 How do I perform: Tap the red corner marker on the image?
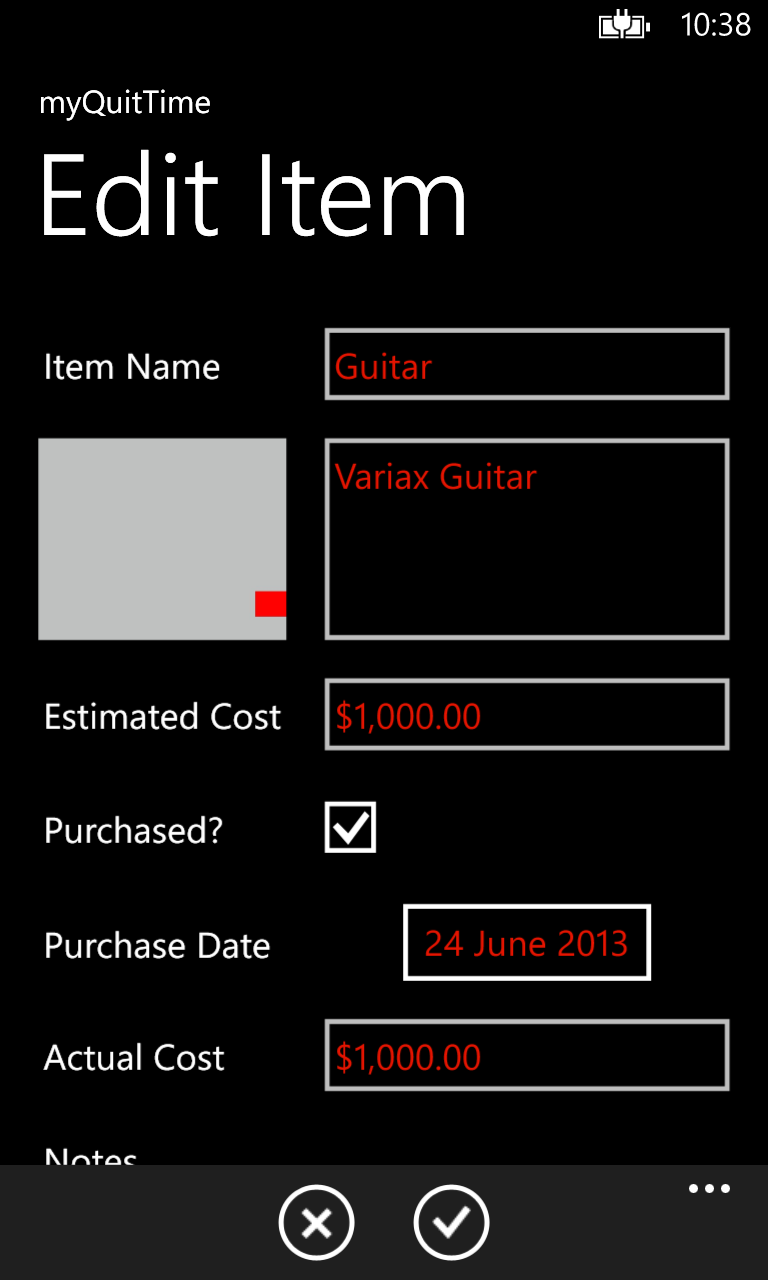click(271, 604)
